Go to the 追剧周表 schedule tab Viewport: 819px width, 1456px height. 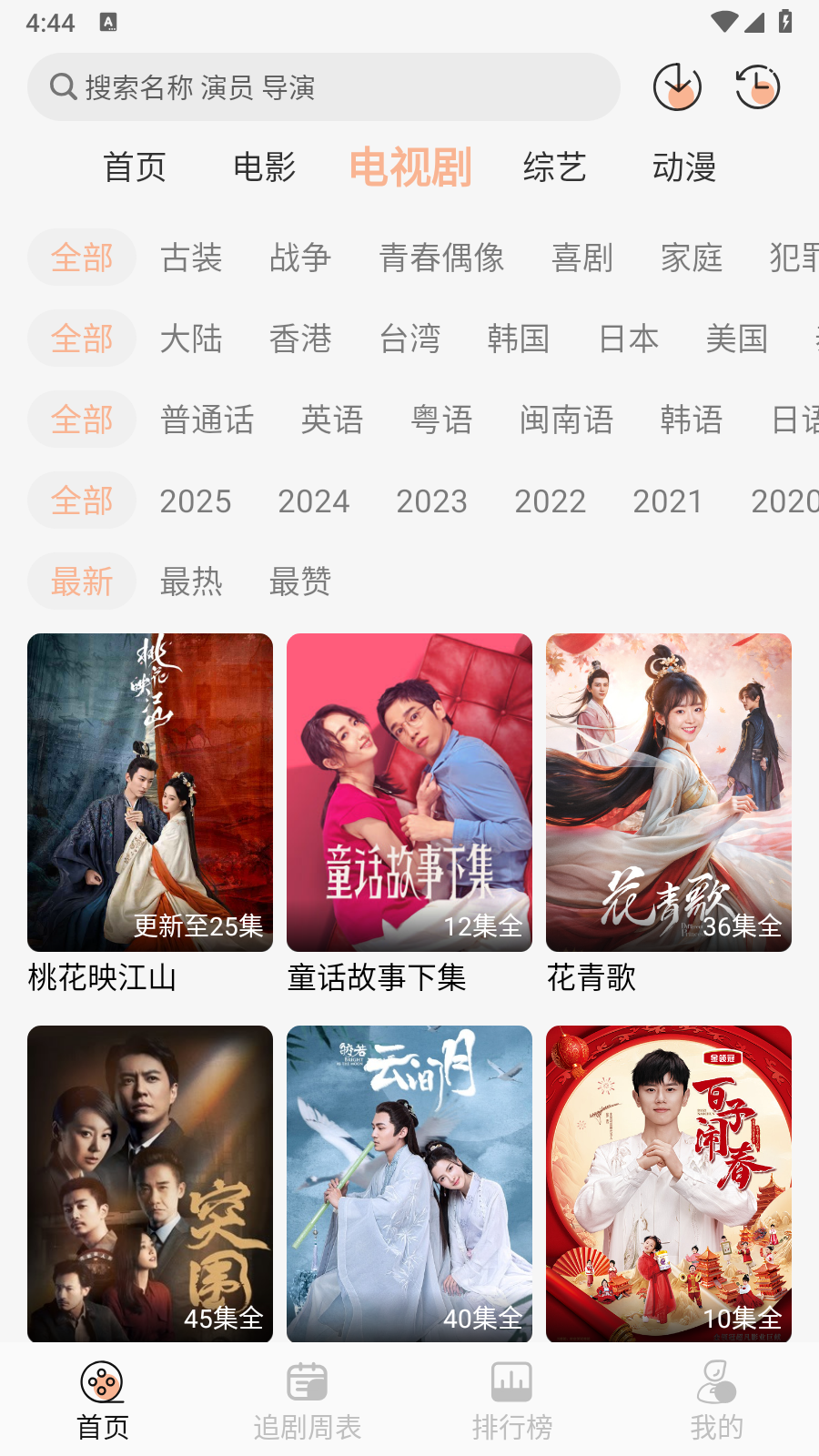307,1401
